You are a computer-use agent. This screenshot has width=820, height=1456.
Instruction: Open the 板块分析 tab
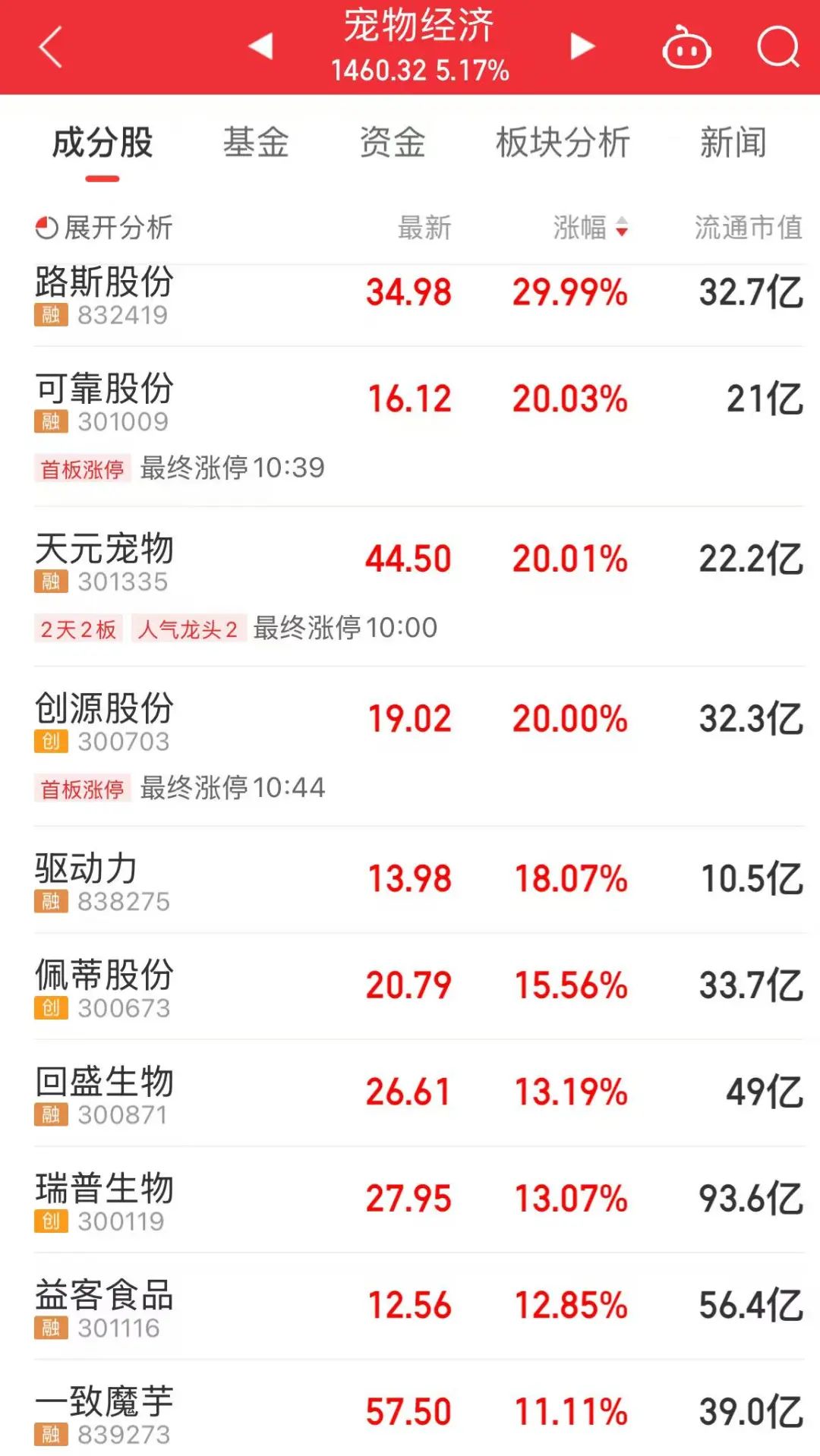(x=563, y=143)
